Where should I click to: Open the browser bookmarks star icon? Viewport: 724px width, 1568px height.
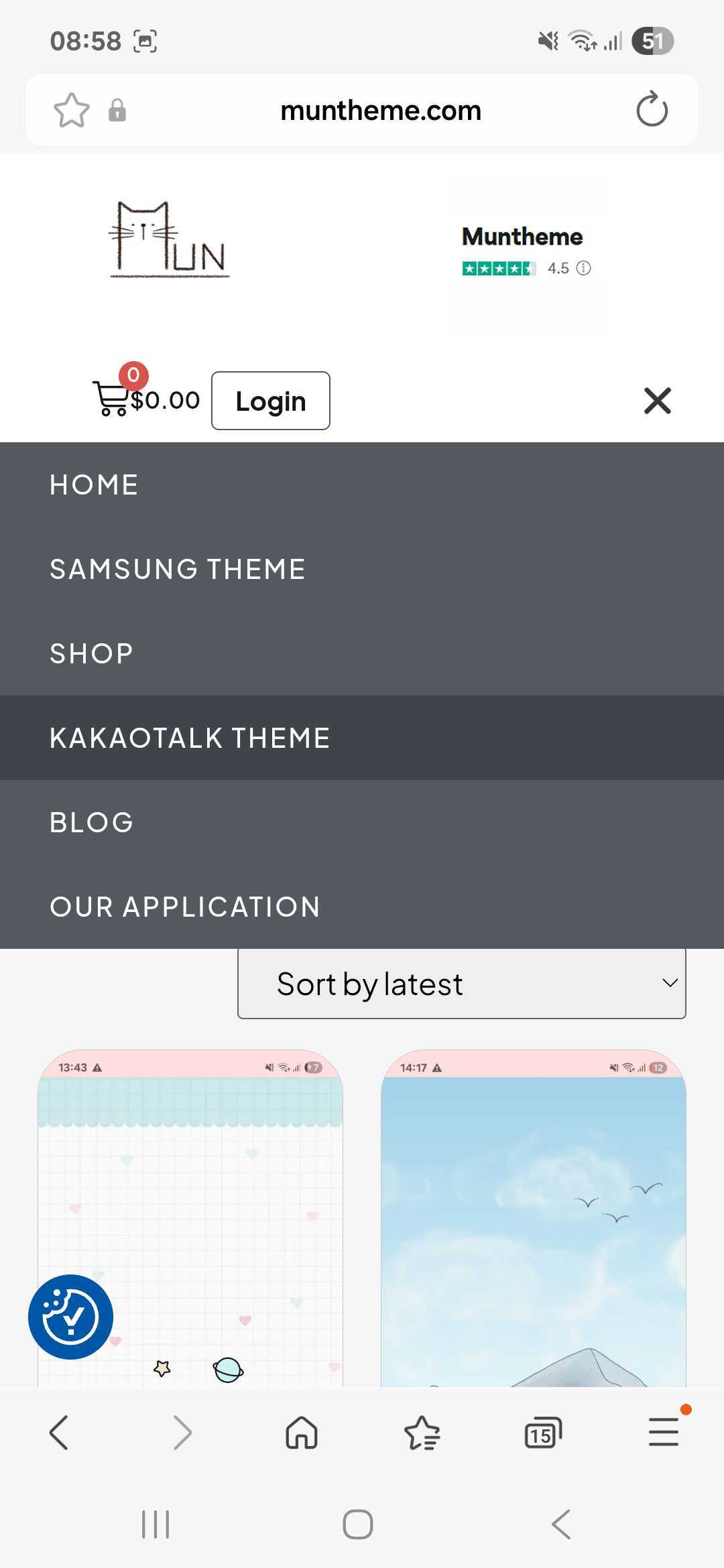click(422, 1432)
